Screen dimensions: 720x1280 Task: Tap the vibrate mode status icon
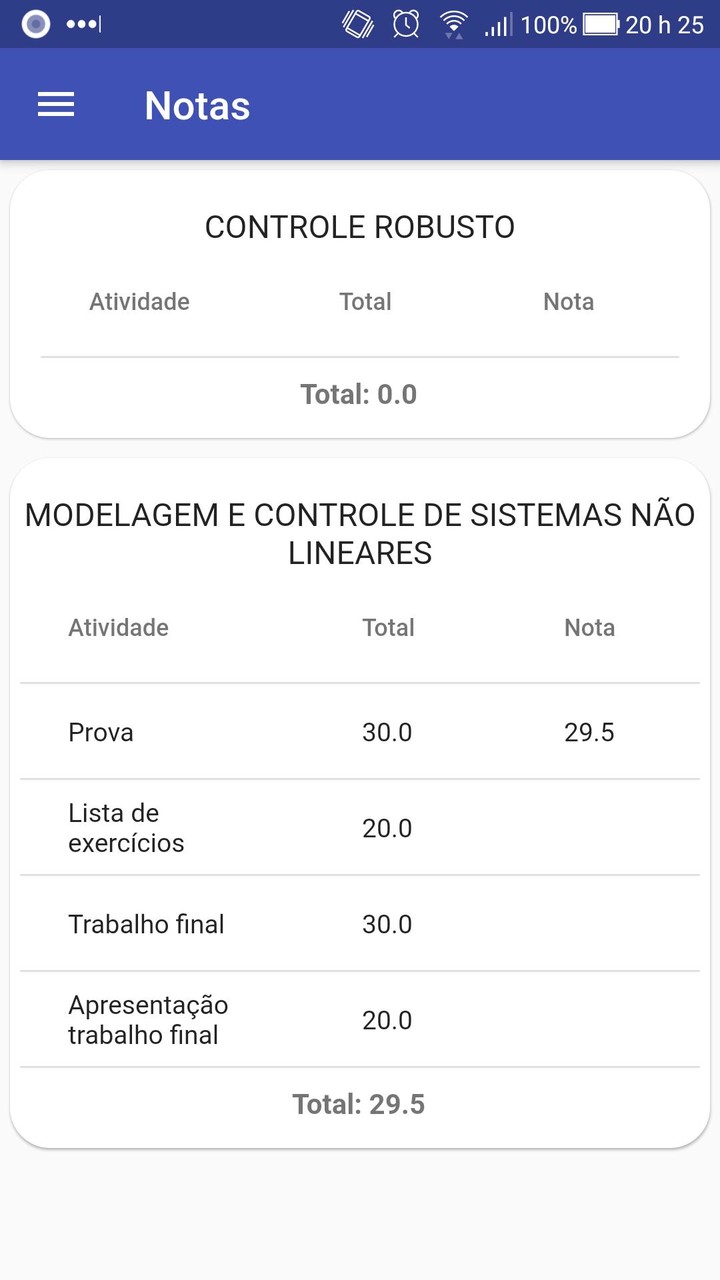(357, 24)
